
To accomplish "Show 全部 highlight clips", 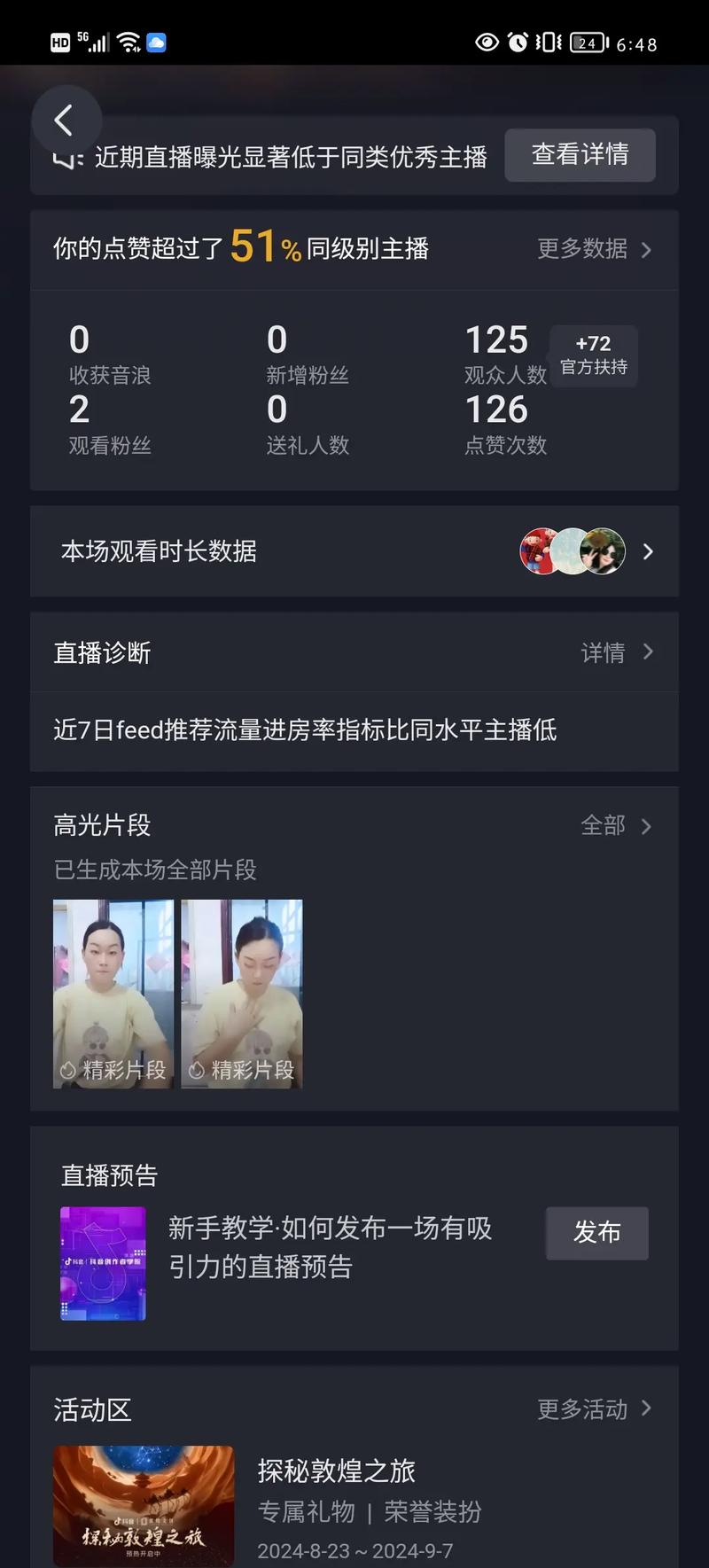I will pyautogui.click(x=616, y=826).
